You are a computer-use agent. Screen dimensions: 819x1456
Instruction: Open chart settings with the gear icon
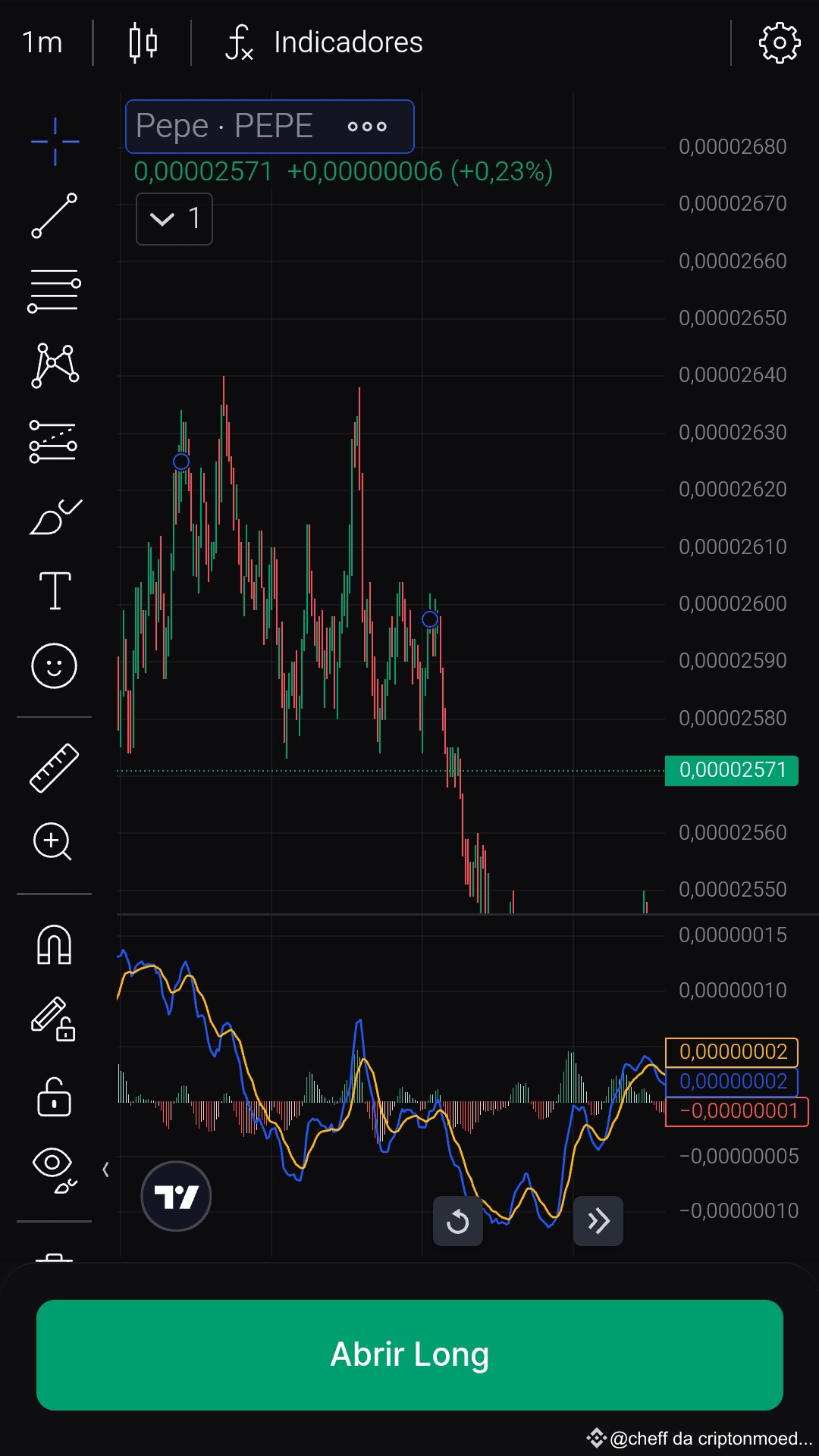click(780, 42)
